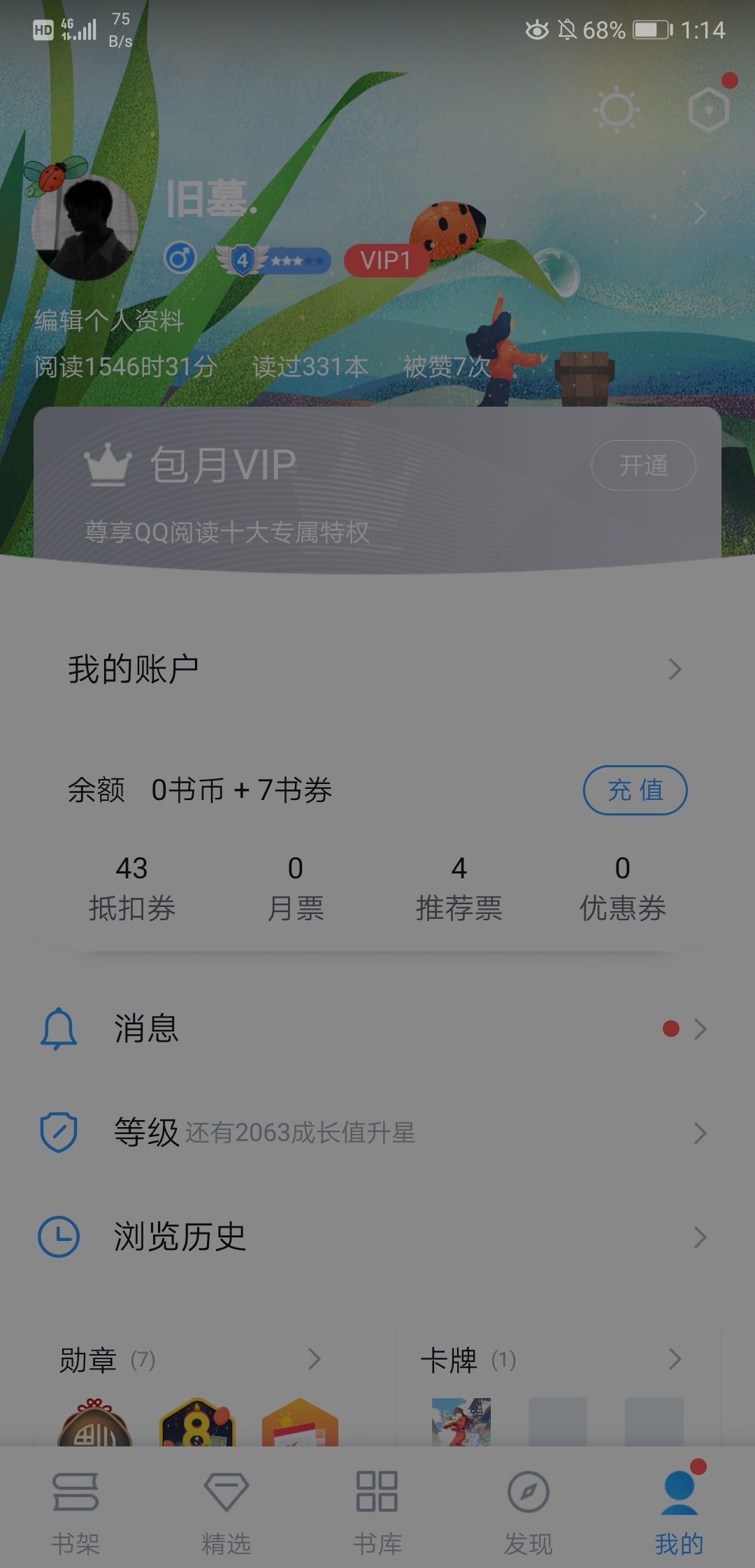The height and width of the screenshot is (1568, 755).
Task: Tap the profile avatar picture
Action: point(85,228)
